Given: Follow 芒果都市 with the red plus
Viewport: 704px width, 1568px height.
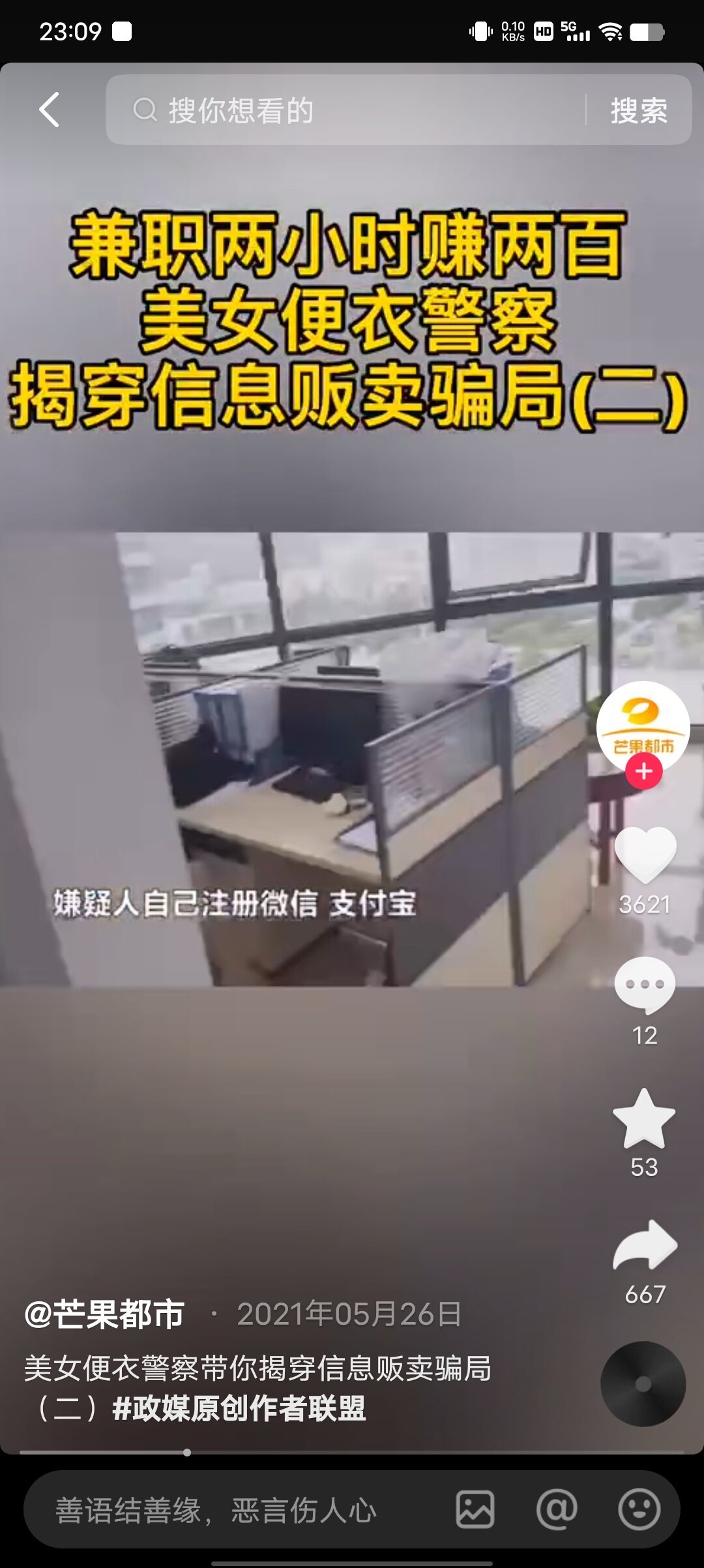Looking at the screenshot, I should coord(643,772).
